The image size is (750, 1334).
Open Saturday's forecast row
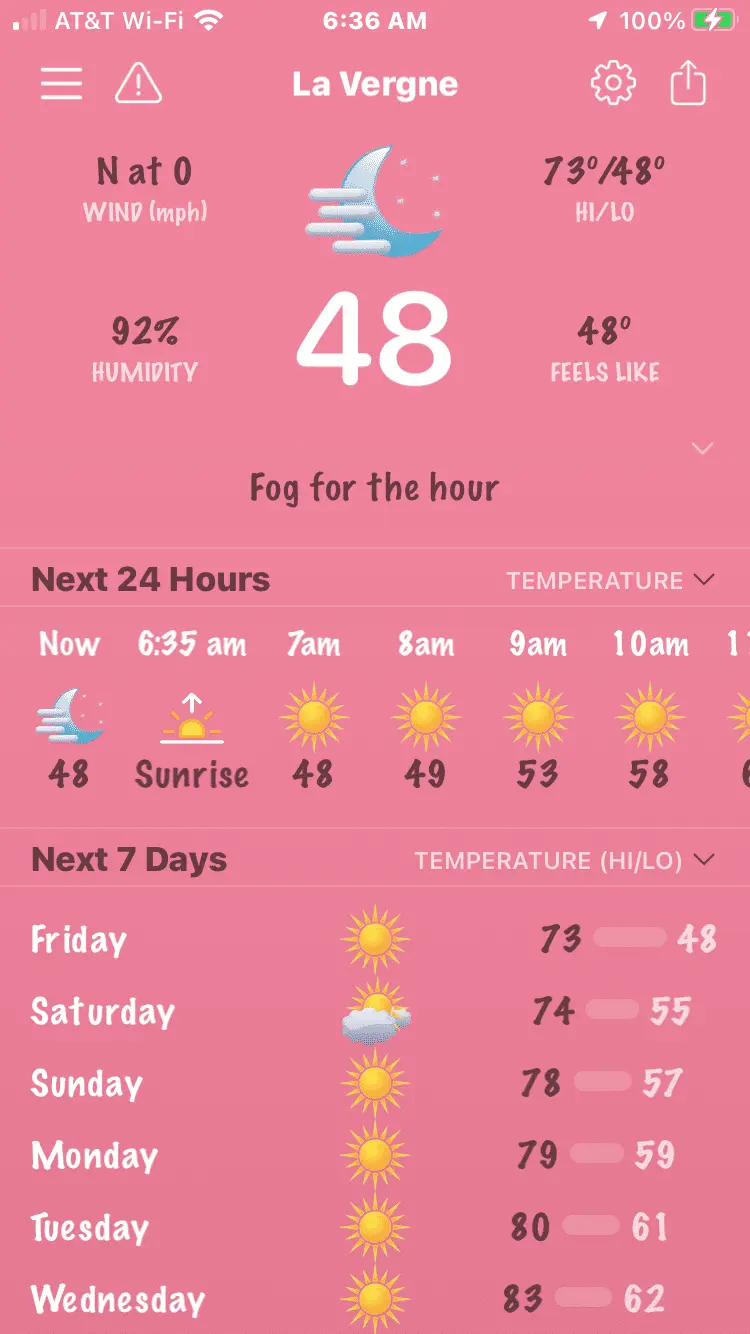tap(374, 1011)
